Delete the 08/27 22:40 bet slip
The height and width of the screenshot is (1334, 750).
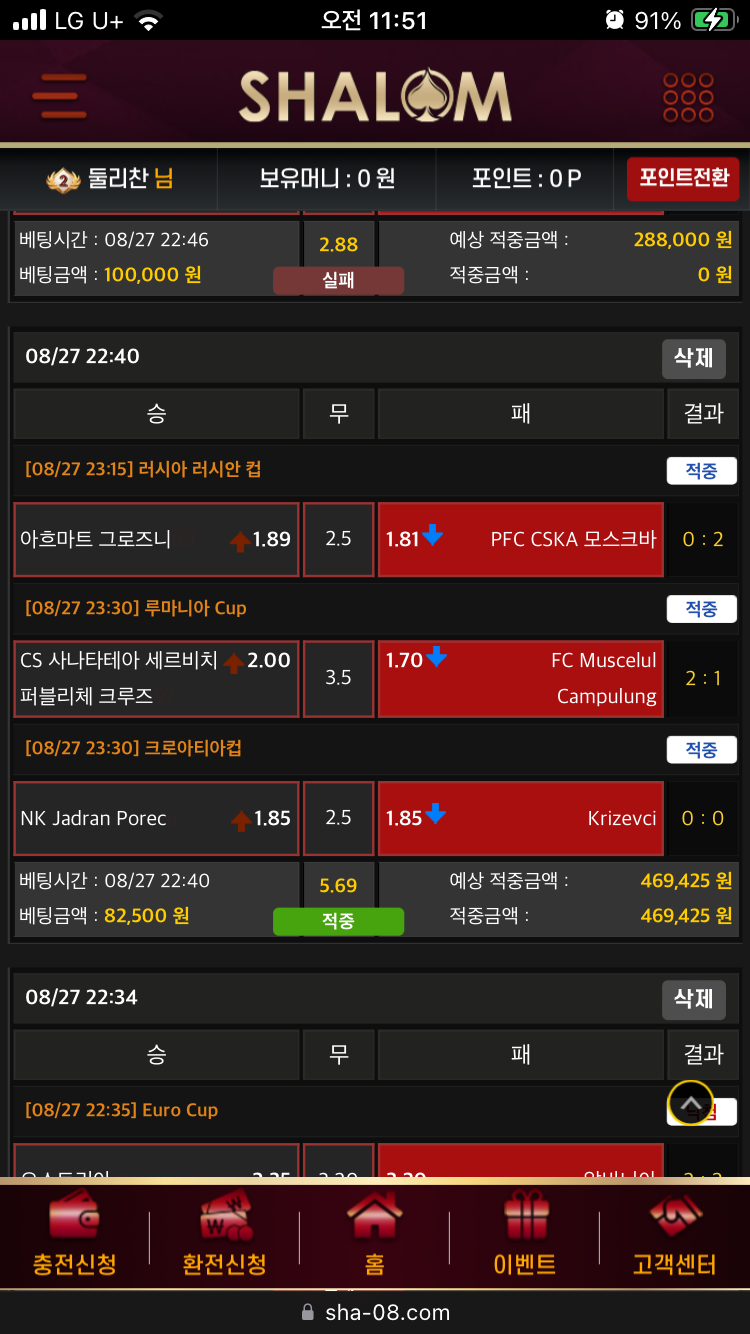point(693,358)
